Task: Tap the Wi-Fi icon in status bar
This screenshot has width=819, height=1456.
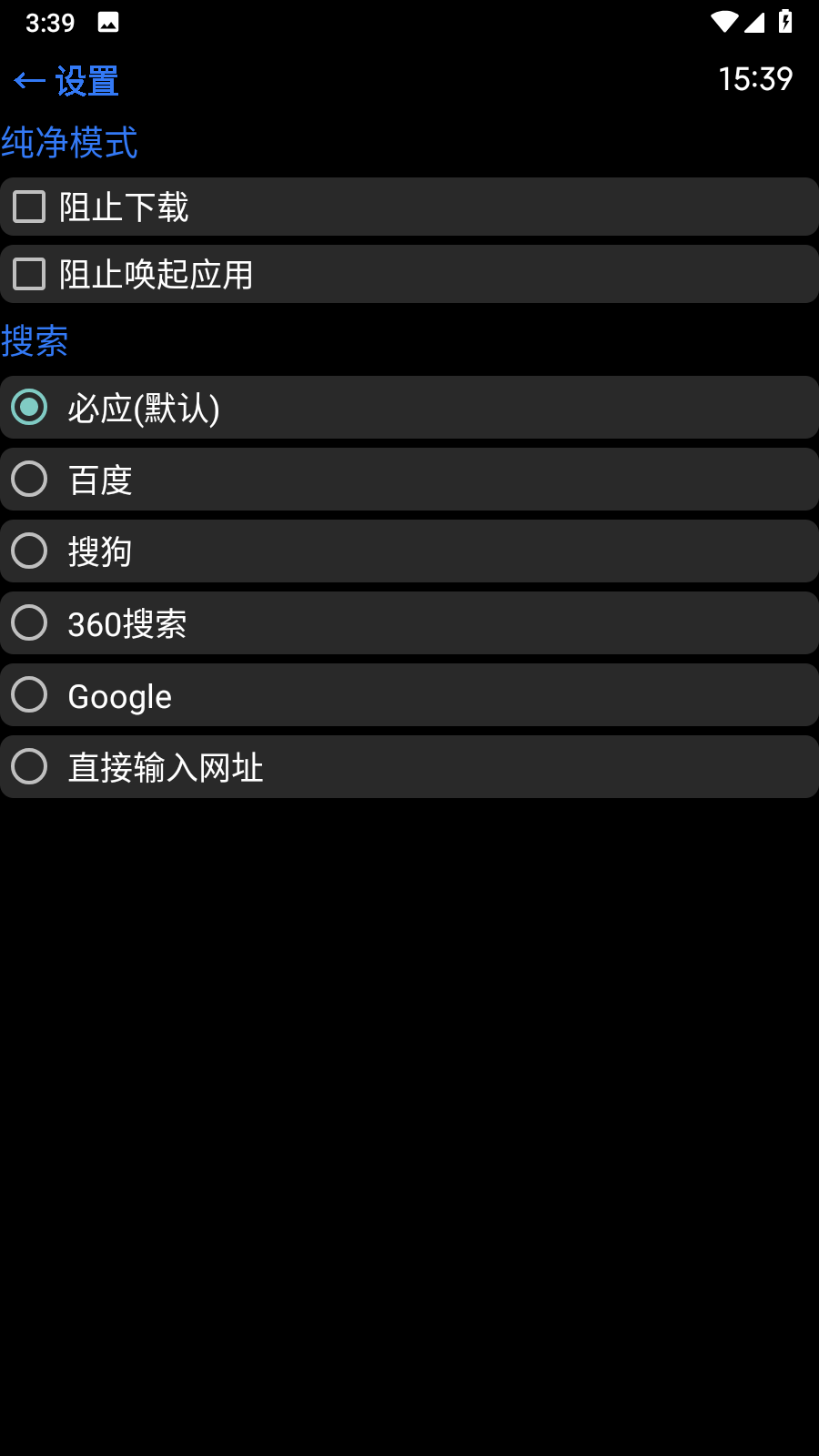Action: [x=723, y=22]
